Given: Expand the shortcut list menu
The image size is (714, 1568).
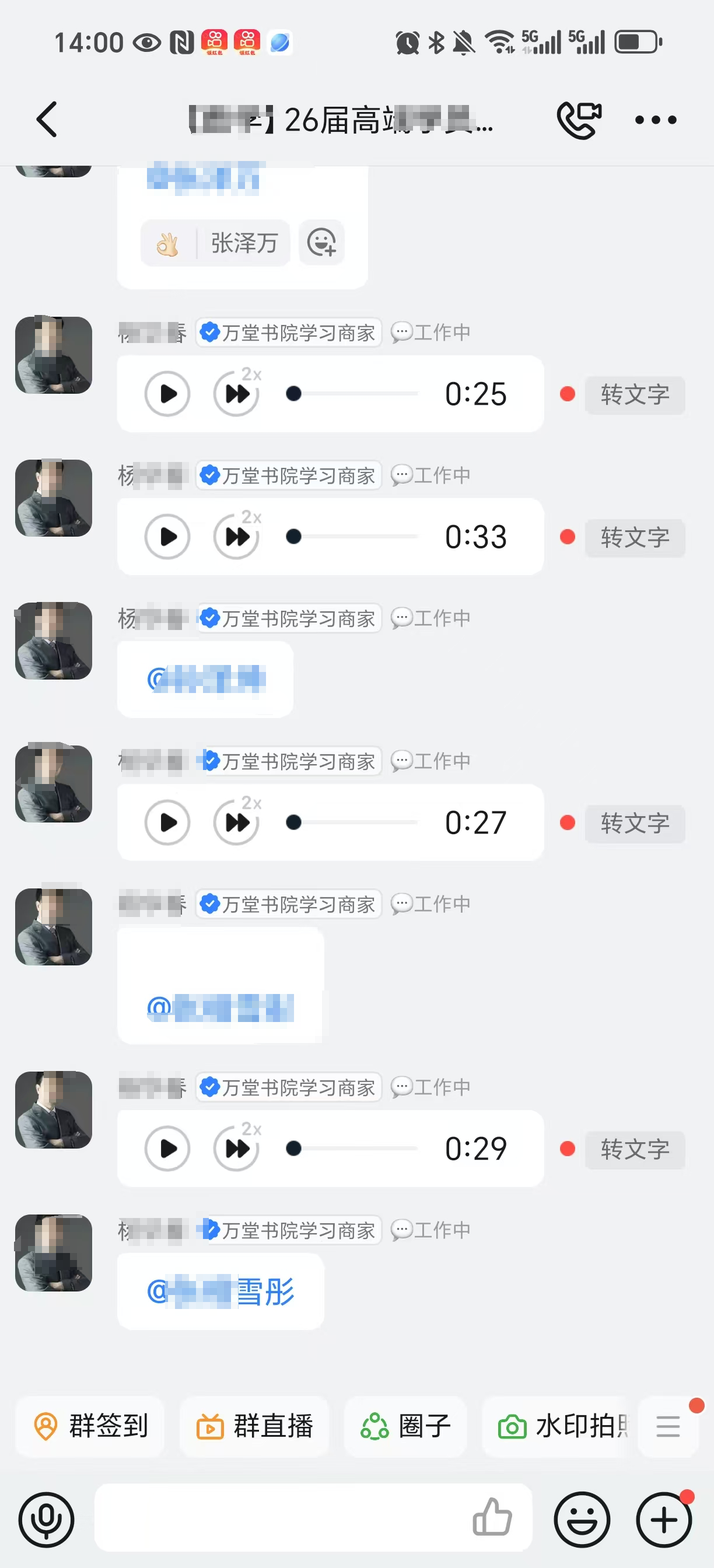Looking at the screenshot, I should (668, 1426).
